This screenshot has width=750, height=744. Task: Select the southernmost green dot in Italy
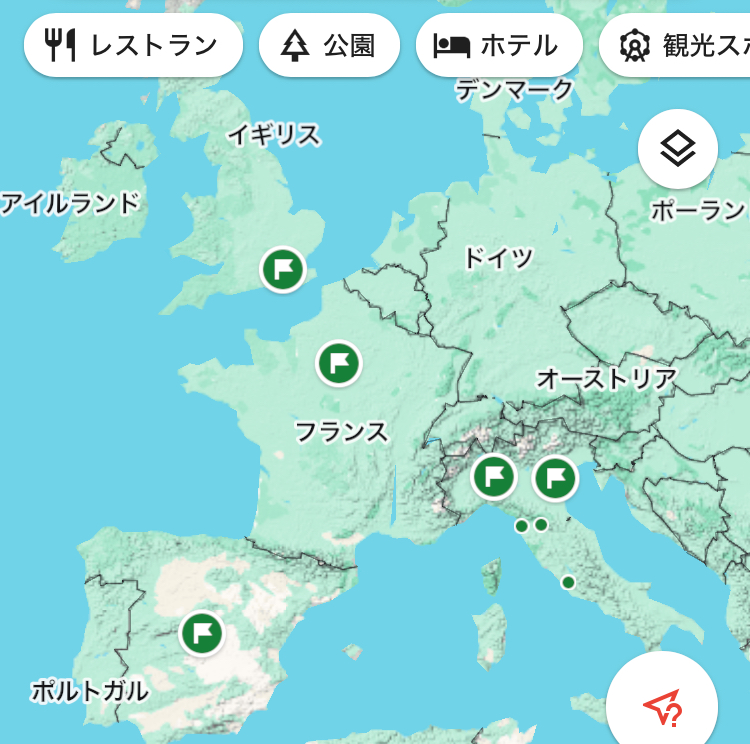coord(568,582)
